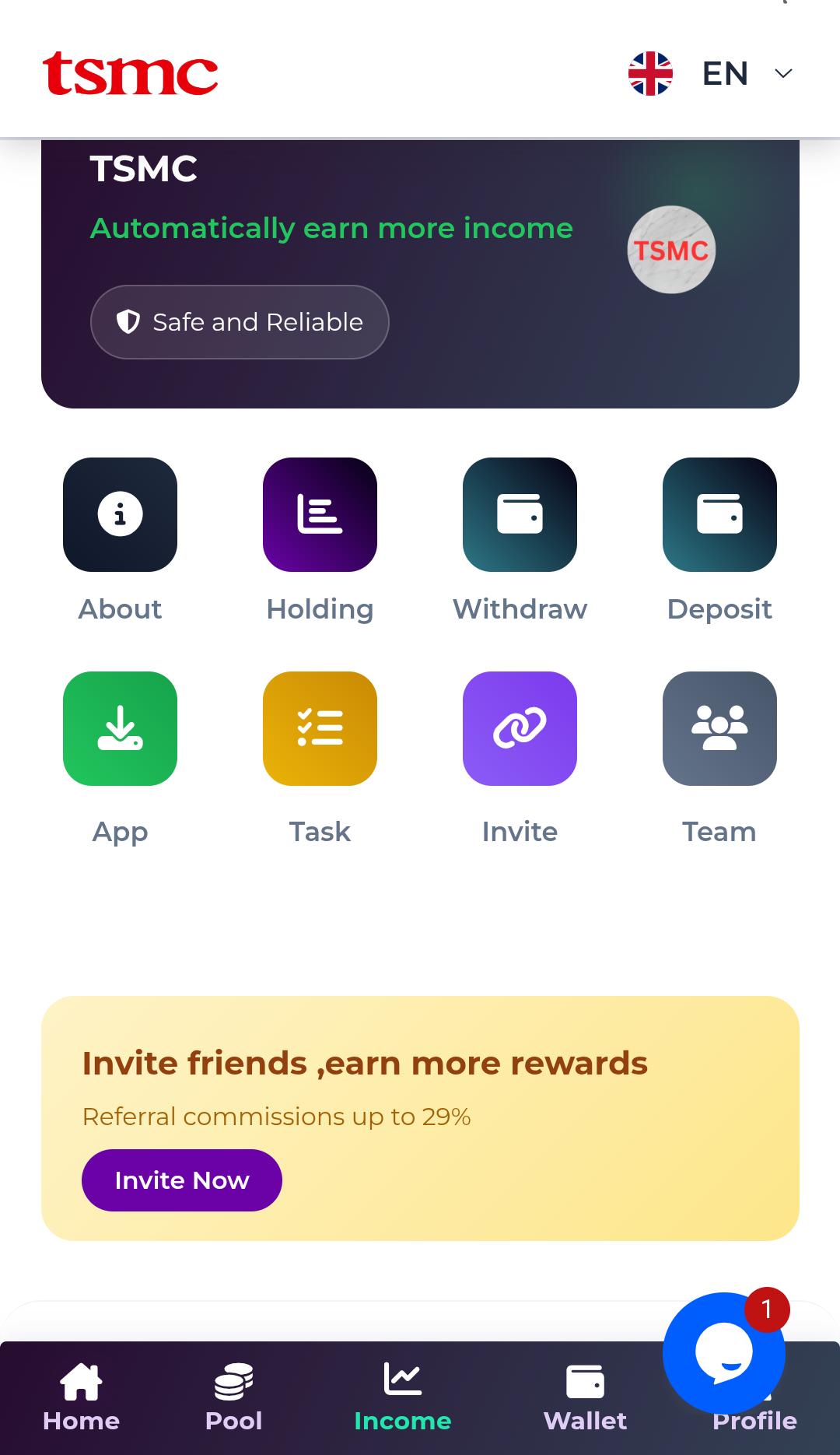Viewport: 840px width, 1455px height.
Task: View the Team page
Action: pos(719,729)
